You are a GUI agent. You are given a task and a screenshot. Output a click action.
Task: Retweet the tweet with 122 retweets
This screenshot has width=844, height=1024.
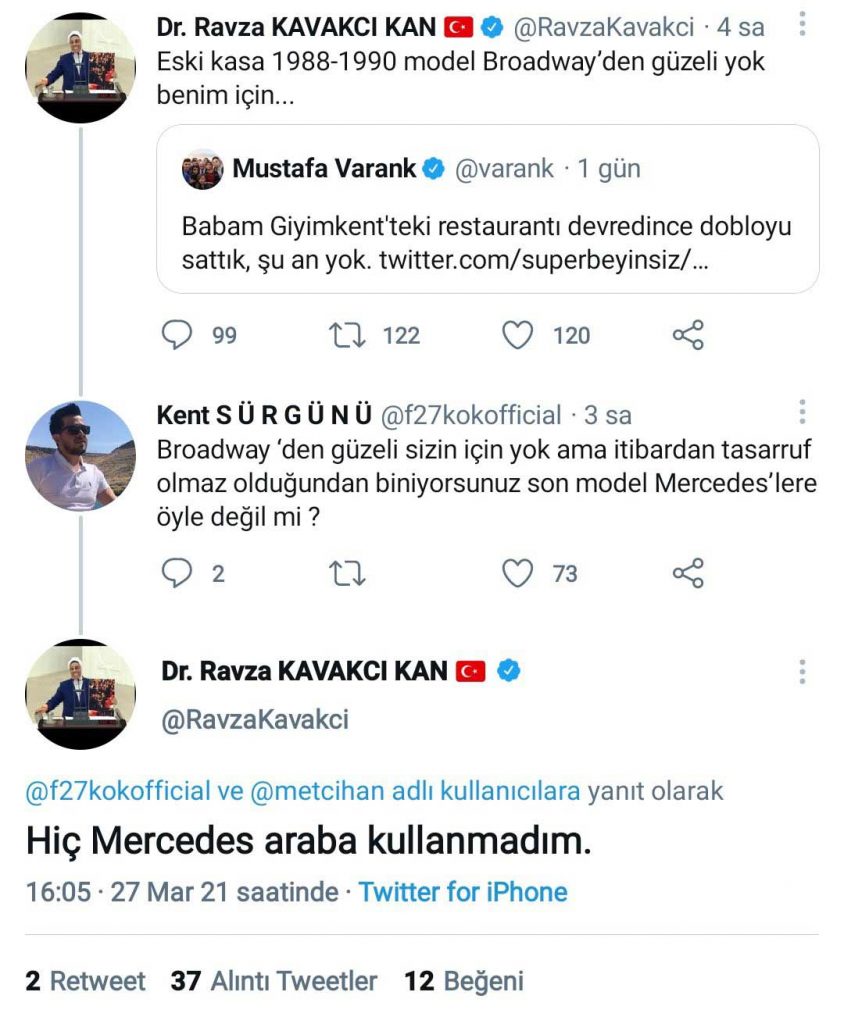tap(347, 335)
